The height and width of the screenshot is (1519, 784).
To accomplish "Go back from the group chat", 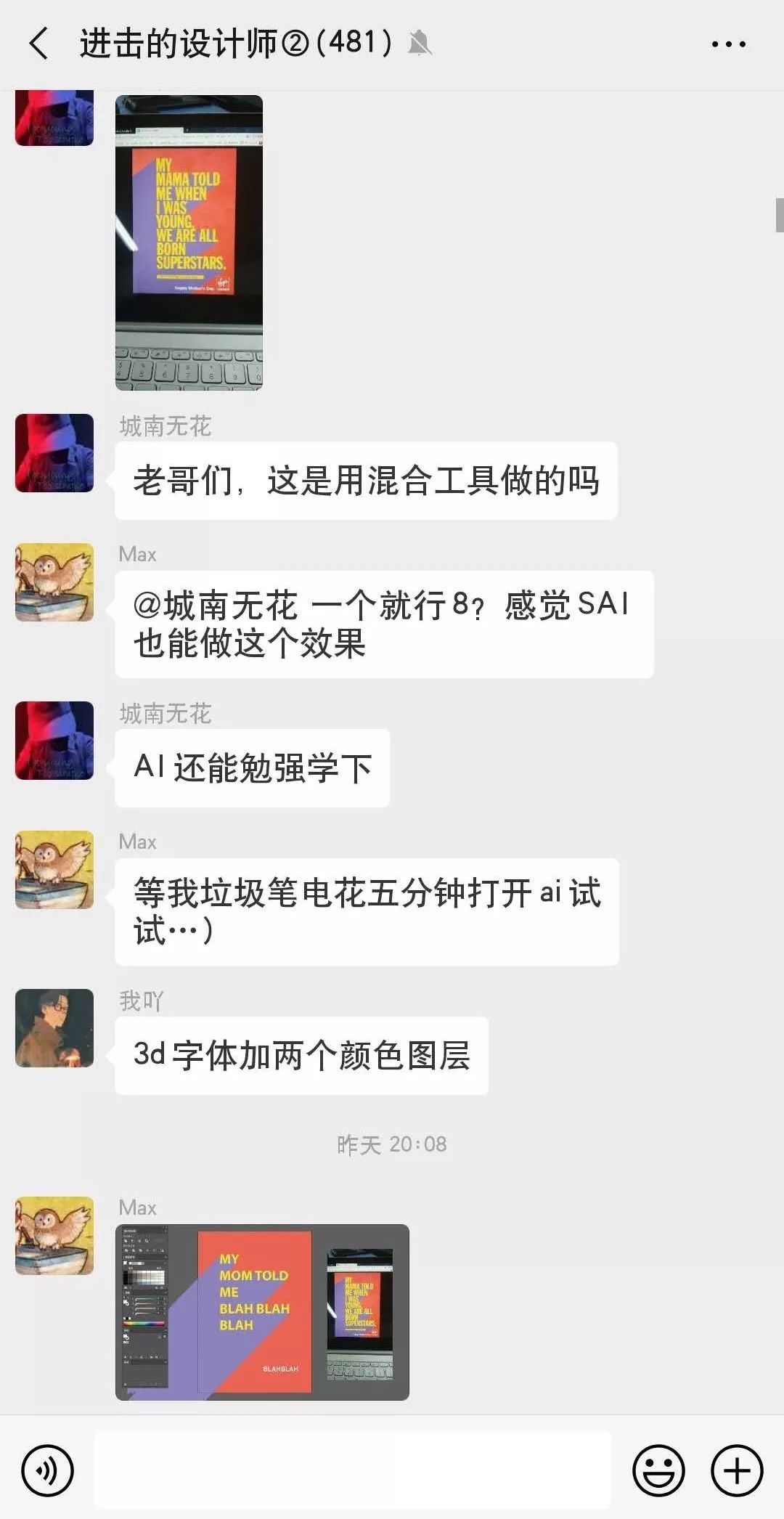I will (39, 44).
